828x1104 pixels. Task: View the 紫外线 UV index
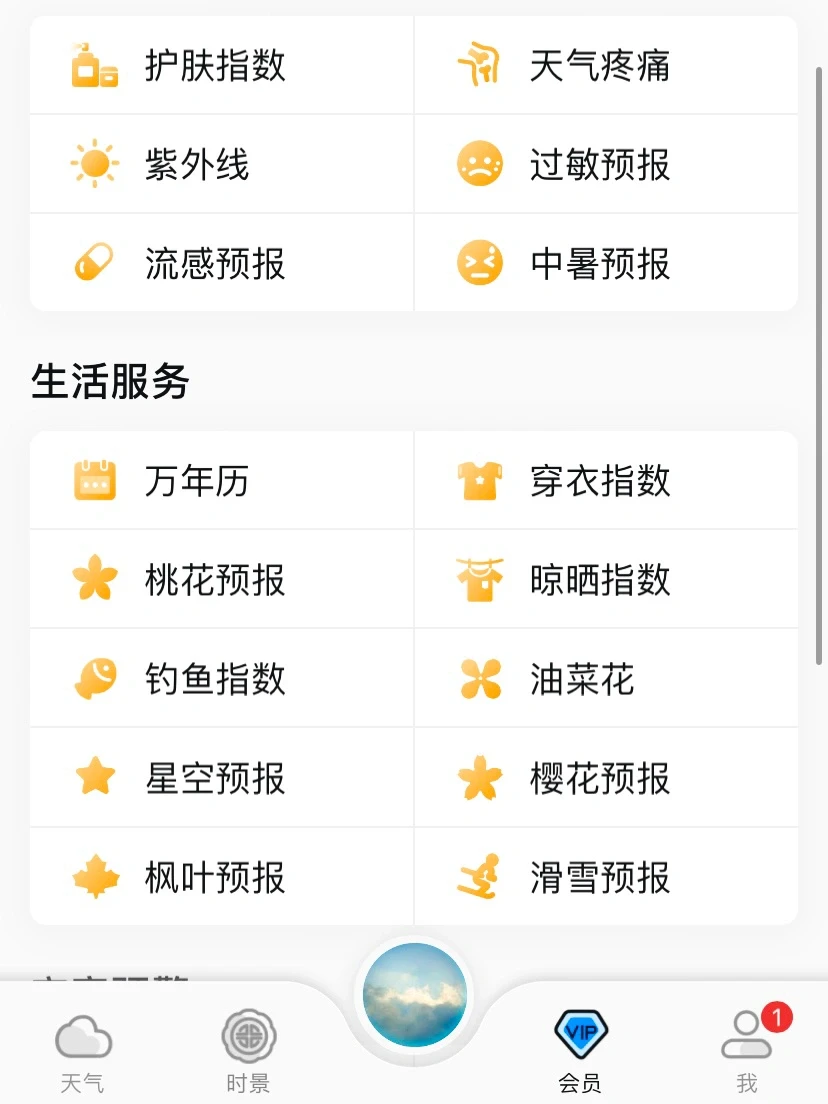222,163
